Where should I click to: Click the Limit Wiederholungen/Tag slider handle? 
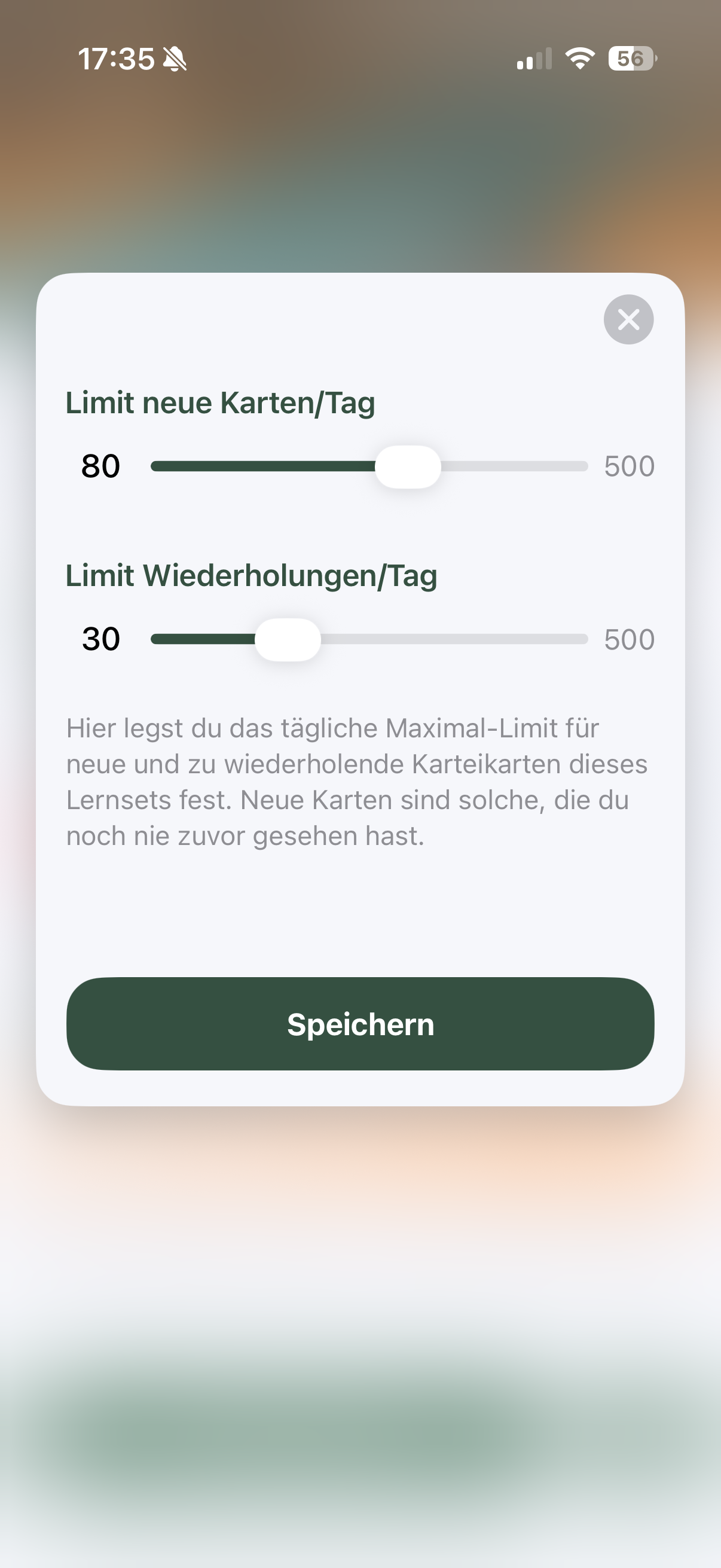pos(289,639)
